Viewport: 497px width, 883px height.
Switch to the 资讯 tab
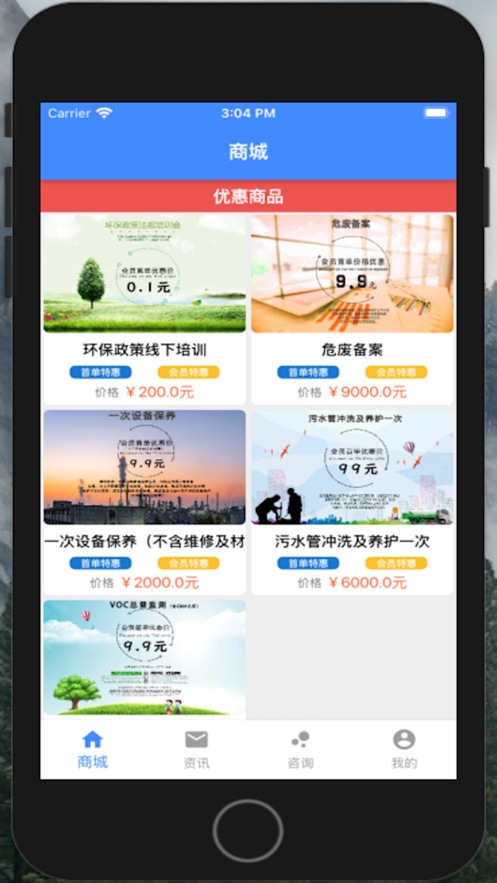pos(196,750)
